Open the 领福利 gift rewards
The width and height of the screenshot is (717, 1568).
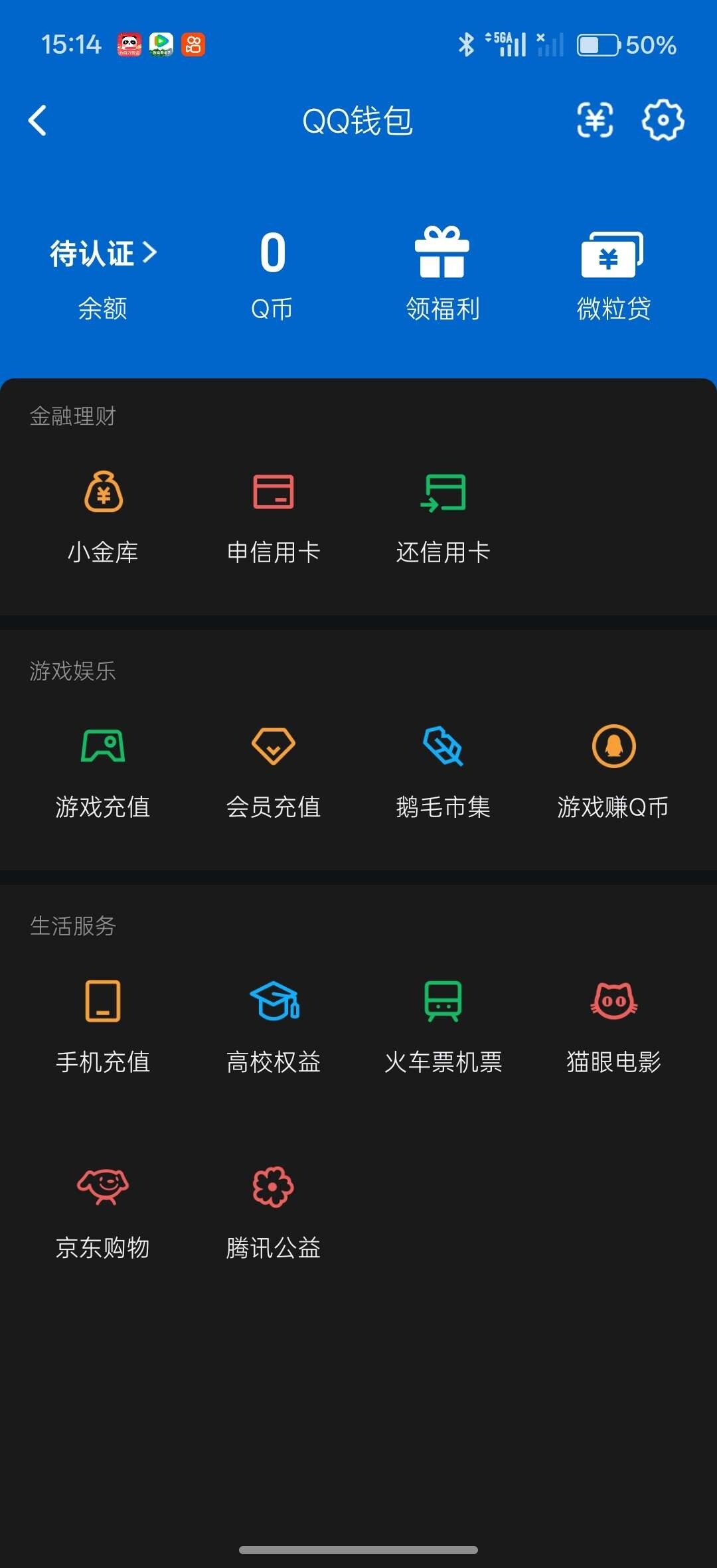[443, 272]
